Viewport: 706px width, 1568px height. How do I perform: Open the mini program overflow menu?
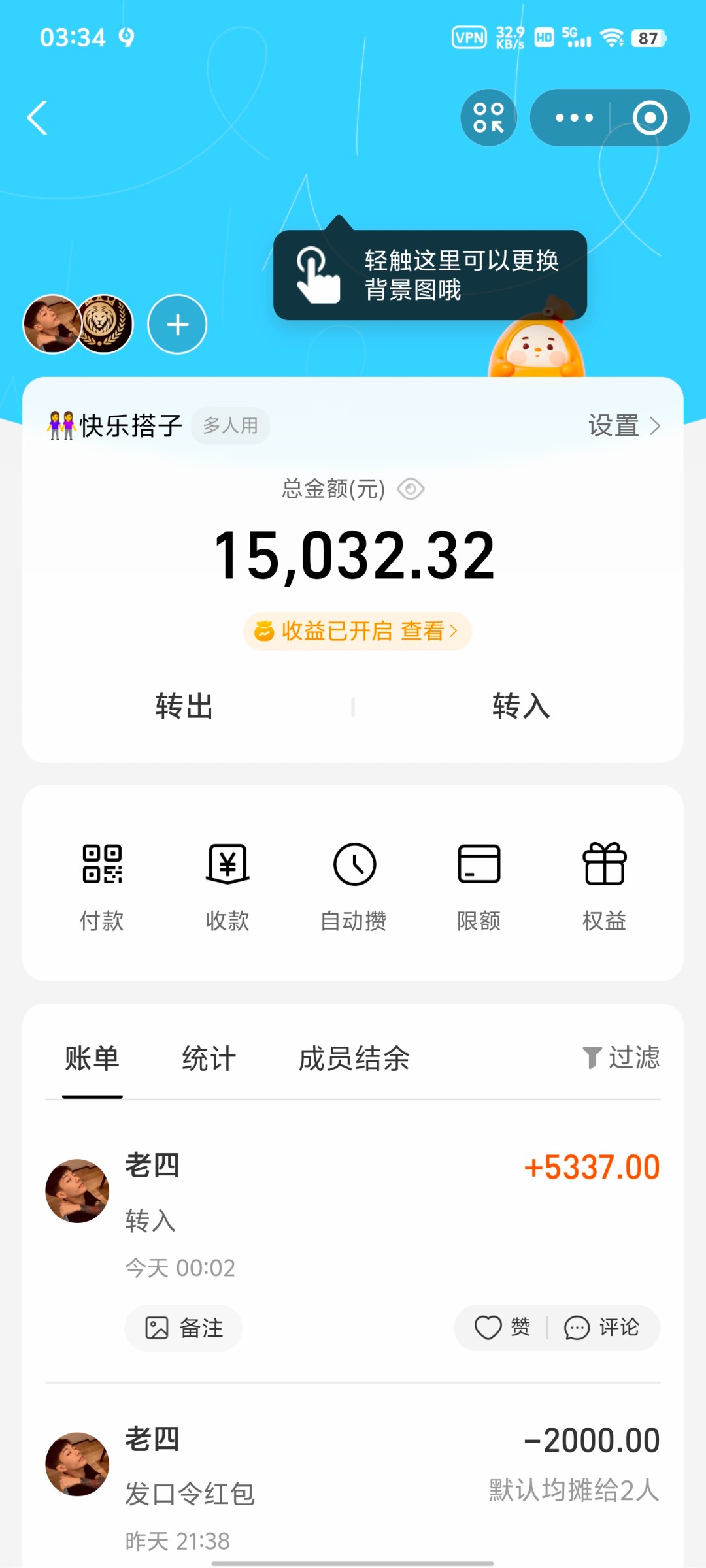[x=574, y=118]
